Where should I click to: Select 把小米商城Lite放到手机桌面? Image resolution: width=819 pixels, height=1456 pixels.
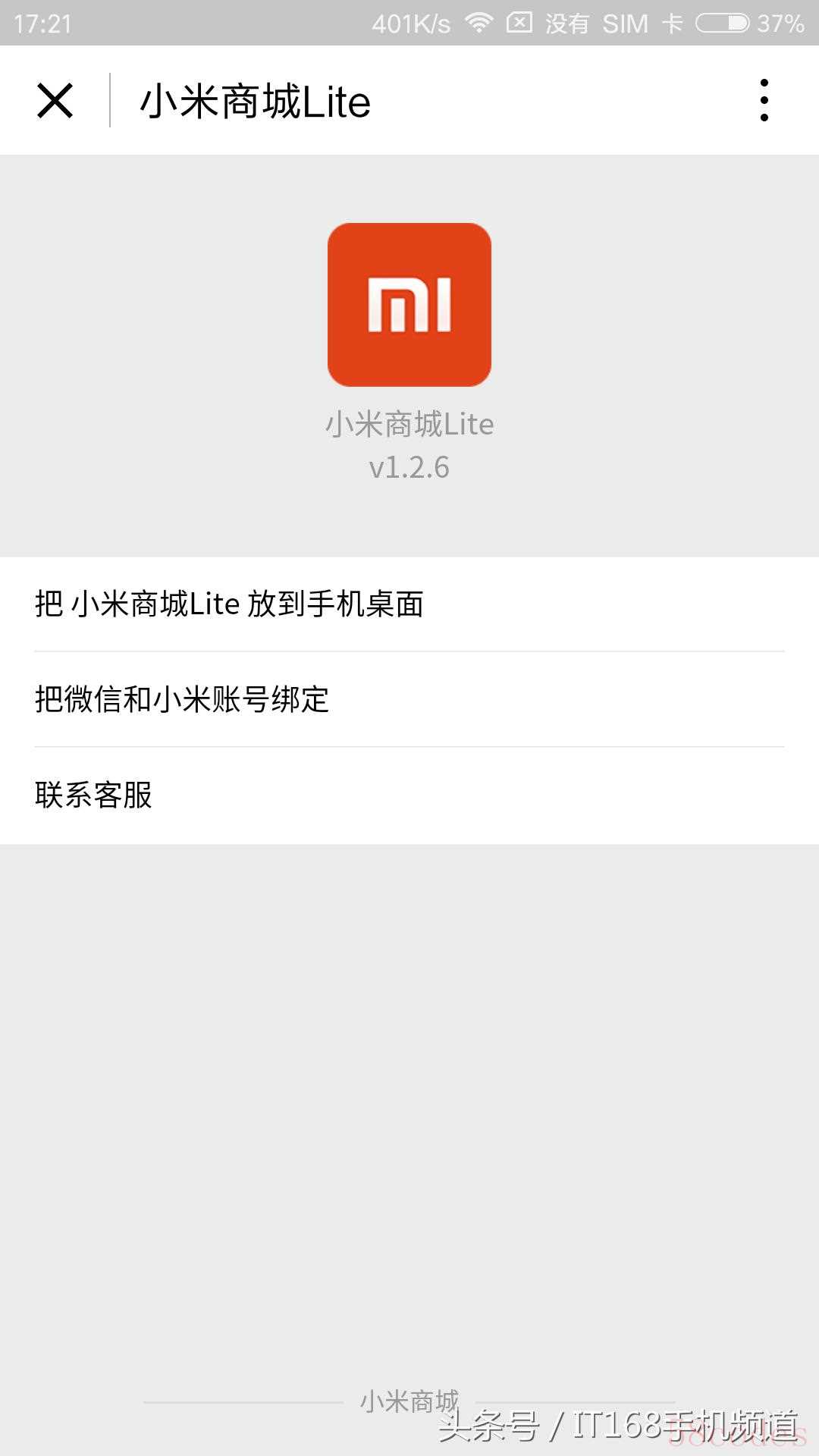(409, 604)
